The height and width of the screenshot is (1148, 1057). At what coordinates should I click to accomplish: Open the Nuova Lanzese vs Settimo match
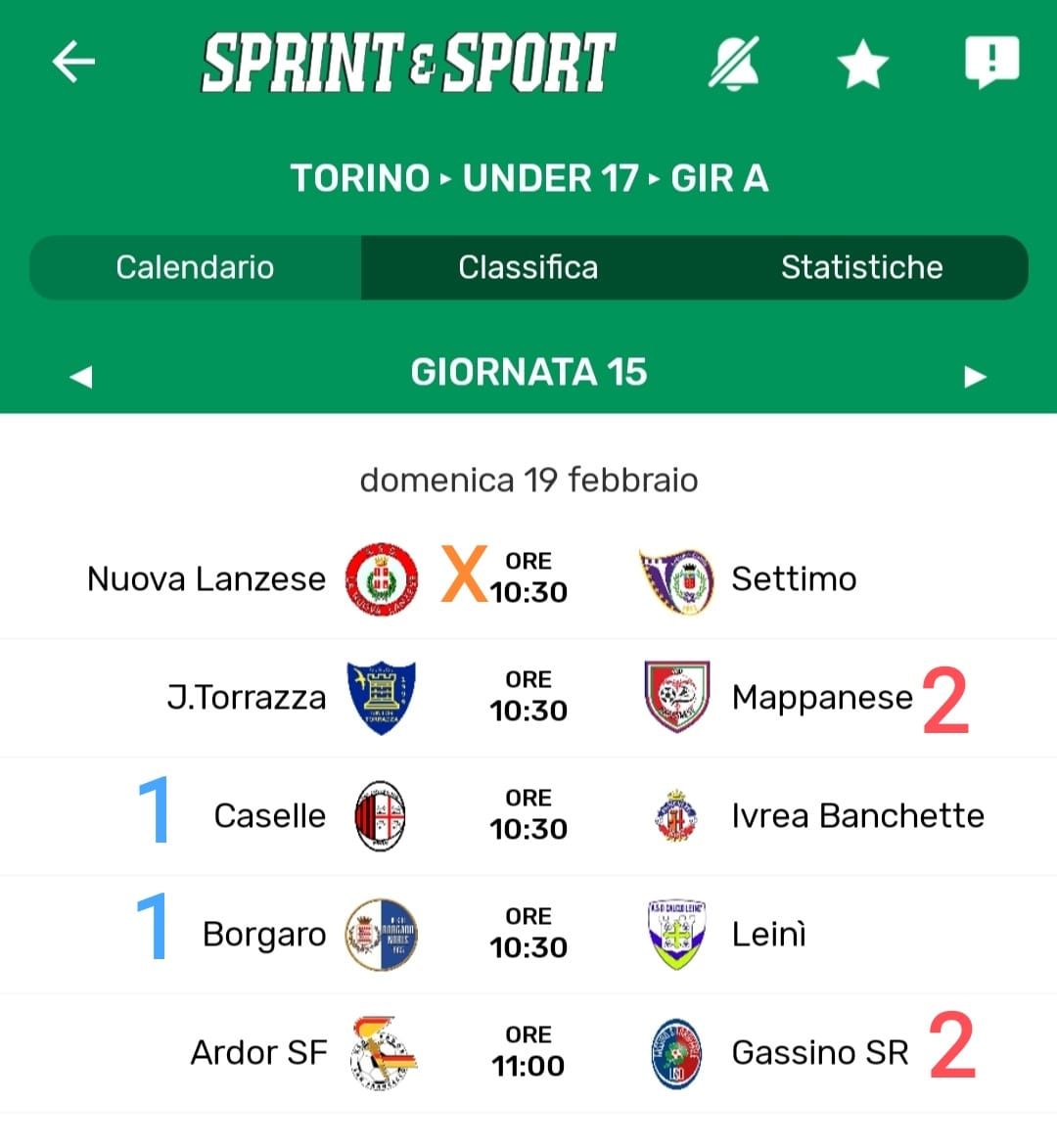click(x=528, y=578)
